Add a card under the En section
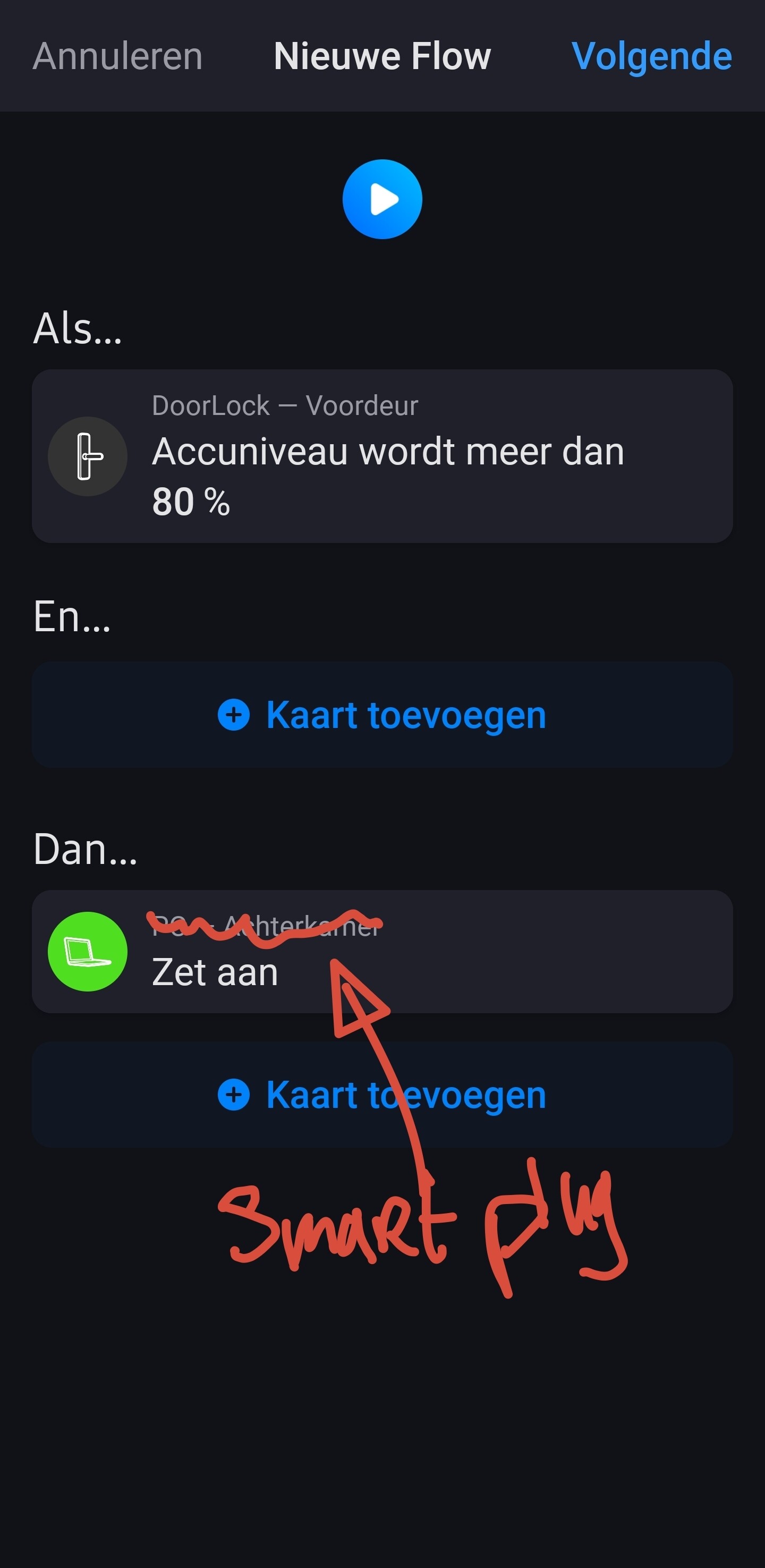The image size is (765, 1568). pyautogui.click(x=382, y=715)
